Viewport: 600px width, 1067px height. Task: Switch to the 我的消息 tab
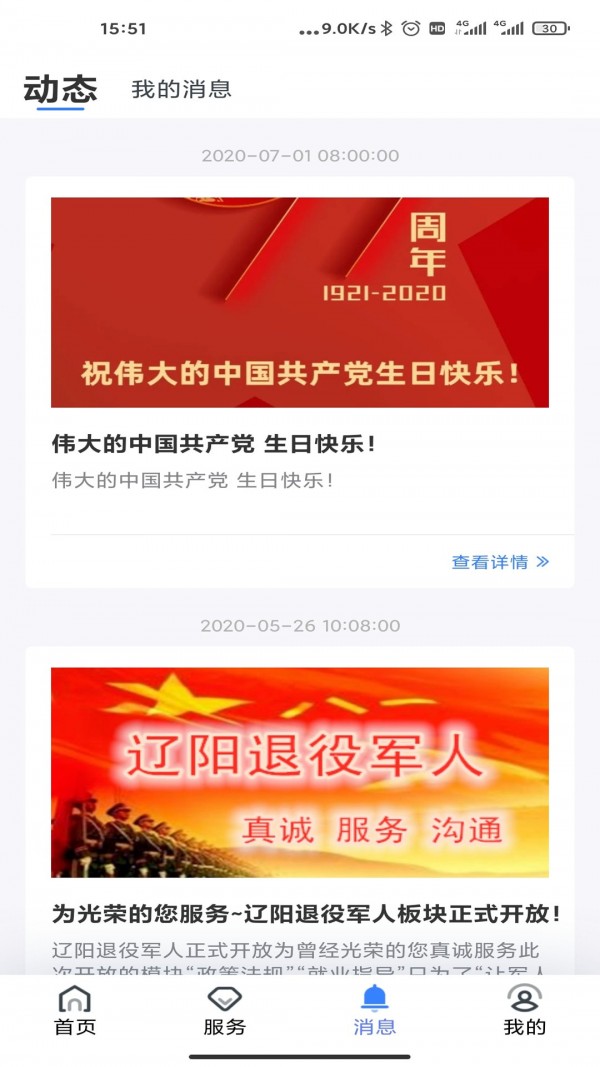tap(181, 89)
